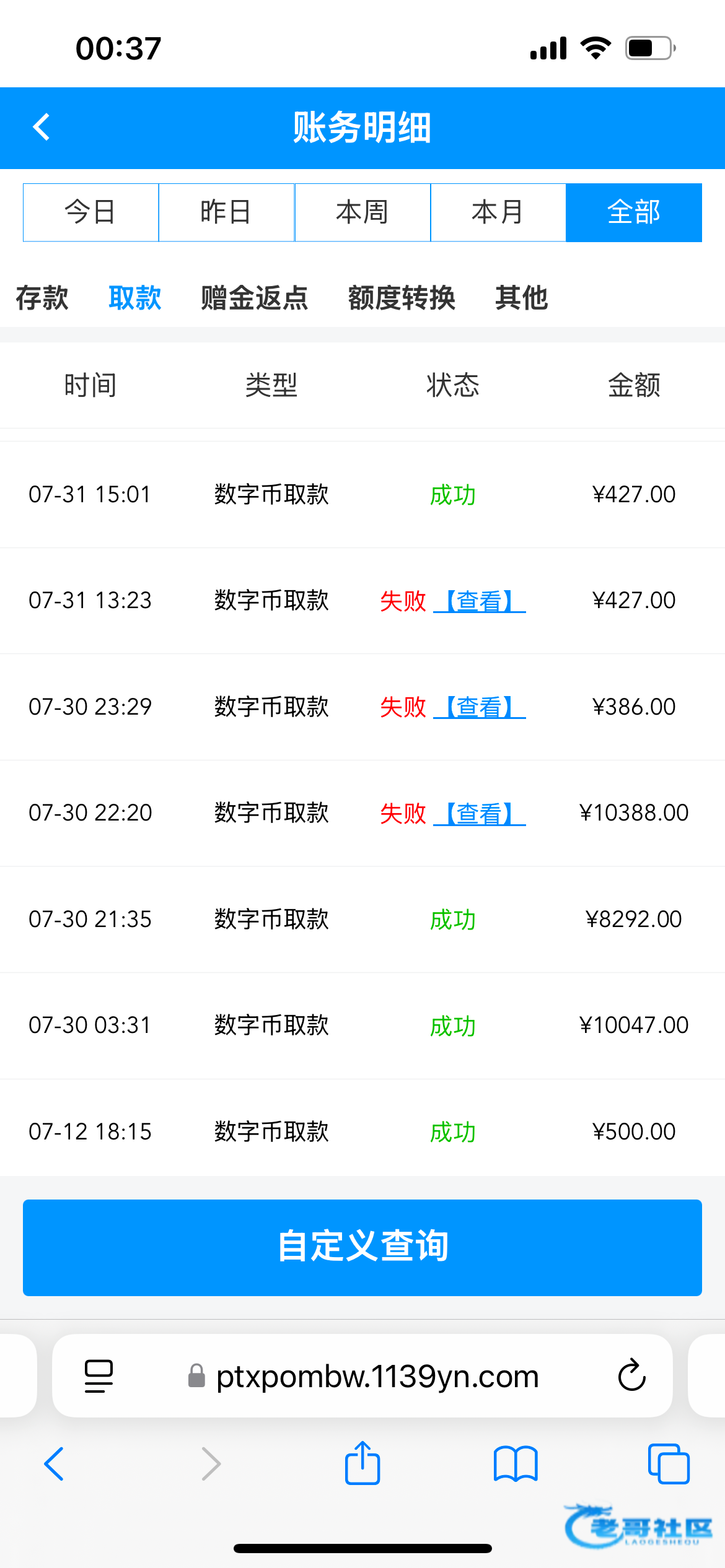Go back from 账务明细 page
This screenshot has height=1568, width=725.
42,128
